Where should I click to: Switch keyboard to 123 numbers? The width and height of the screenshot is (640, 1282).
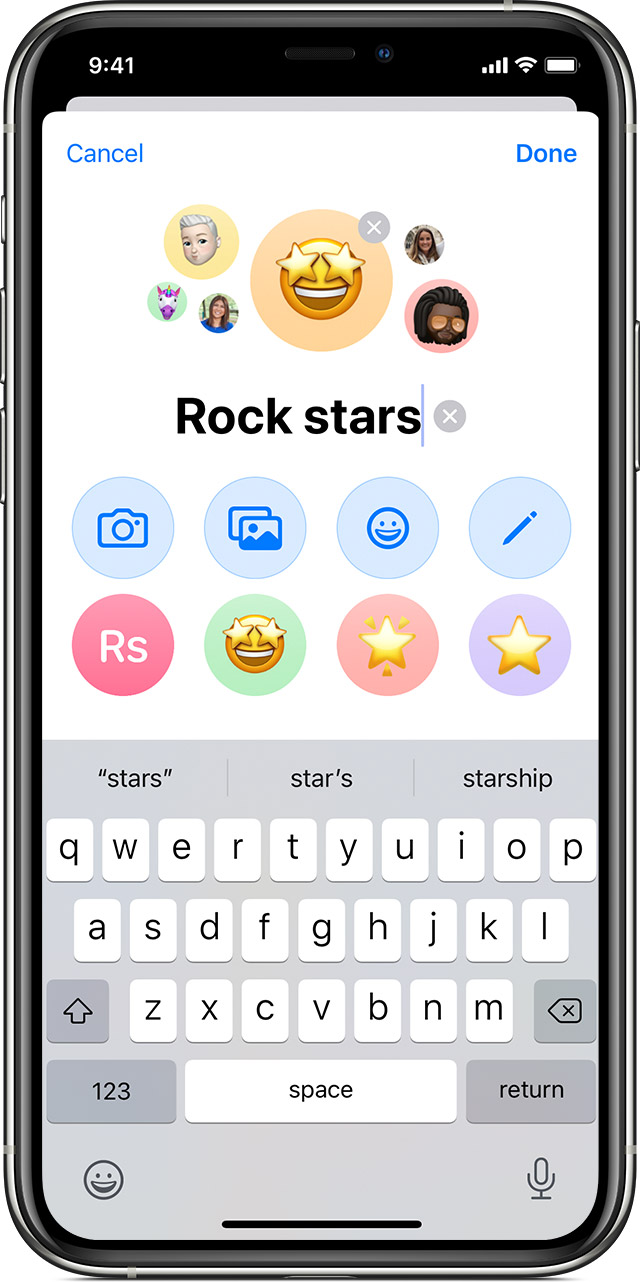coord(111,1091)
